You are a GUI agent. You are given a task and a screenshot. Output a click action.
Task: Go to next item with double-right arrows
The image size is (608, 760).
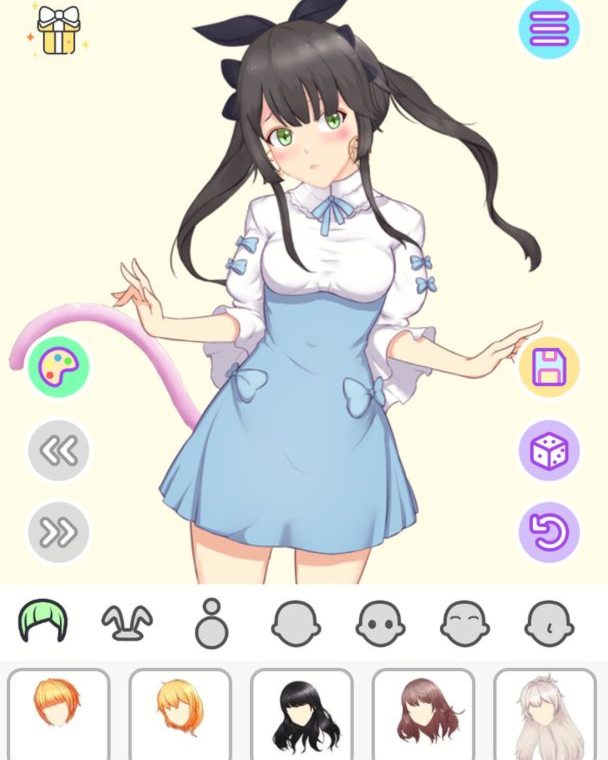pyautogui.click(x=58, y=532)
